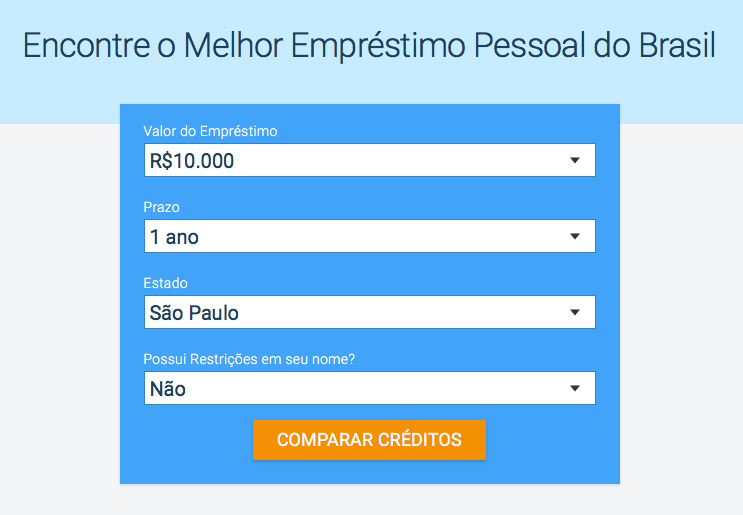The image size is (743, 515).
Task: Open the Possui Restrições dropdown showing Não
Action: click(369, 388)
